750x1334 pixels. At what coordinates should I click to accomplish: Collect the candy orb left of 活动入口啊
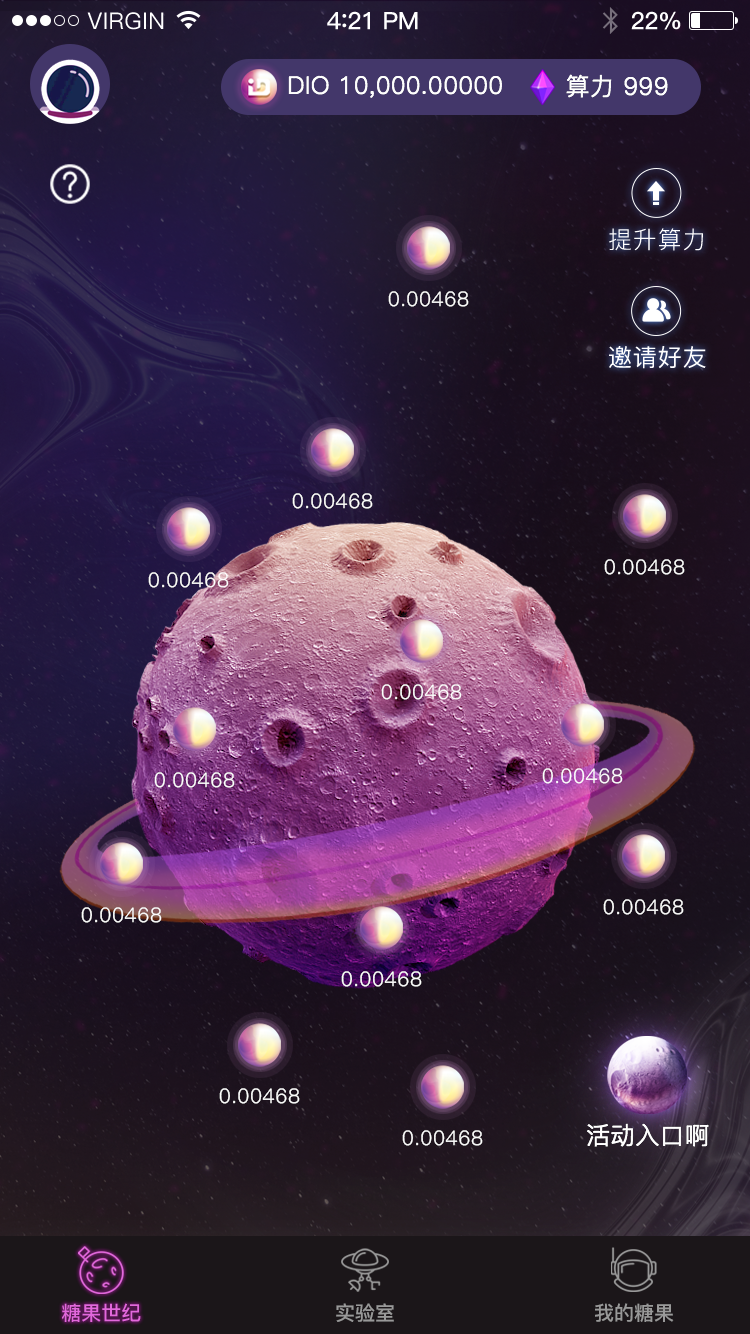(x=442, y=1087)
